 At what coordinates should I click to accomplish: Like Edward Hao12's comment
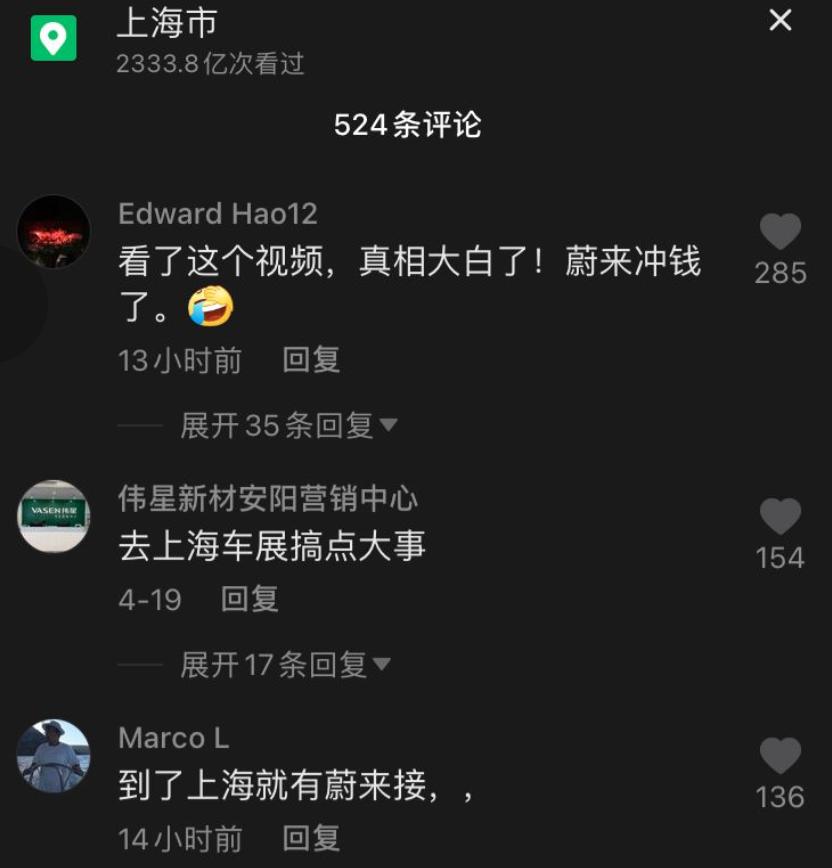pos(780,233)
